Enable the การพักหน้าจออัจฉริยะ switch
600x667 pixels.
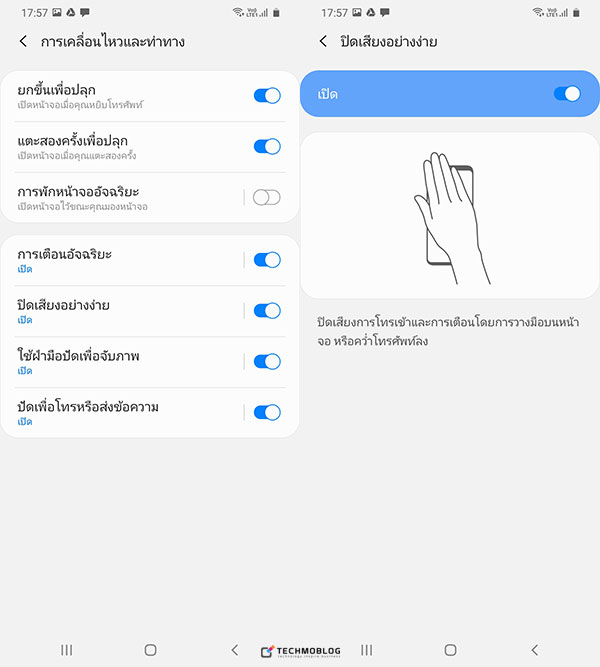pos(267,197)
